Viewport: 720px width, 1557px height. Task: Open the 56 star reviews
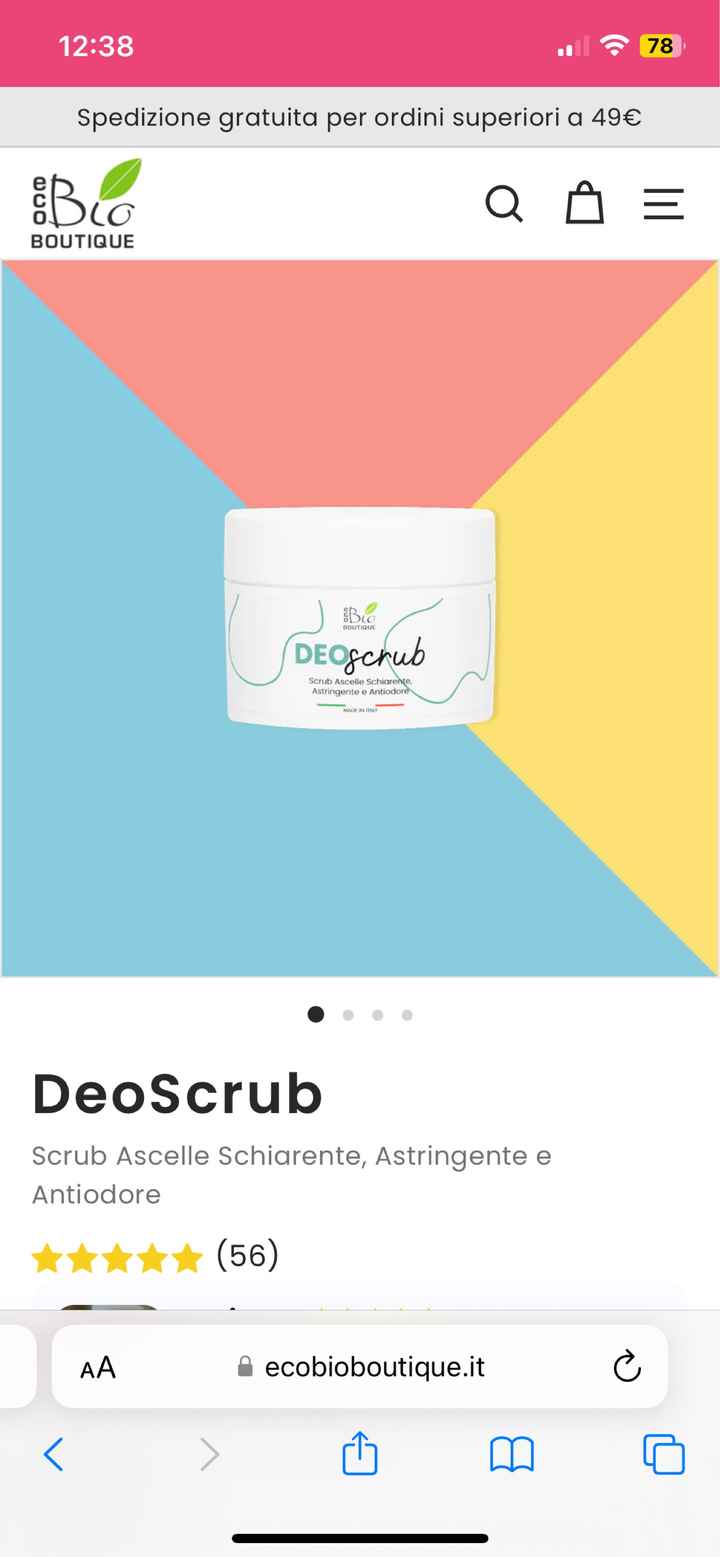155,1256
